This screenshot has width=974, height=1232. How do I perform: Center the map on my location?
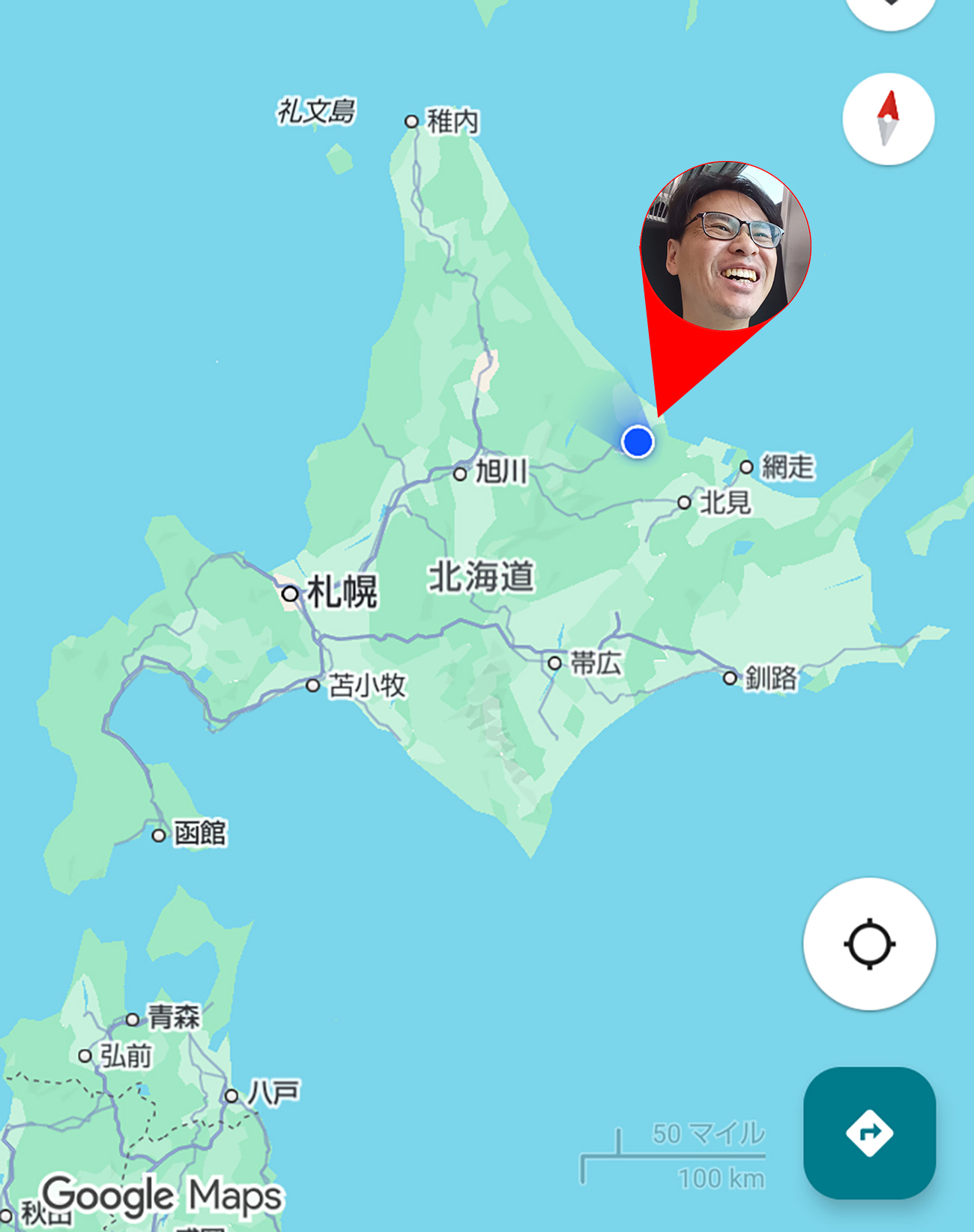869,944
